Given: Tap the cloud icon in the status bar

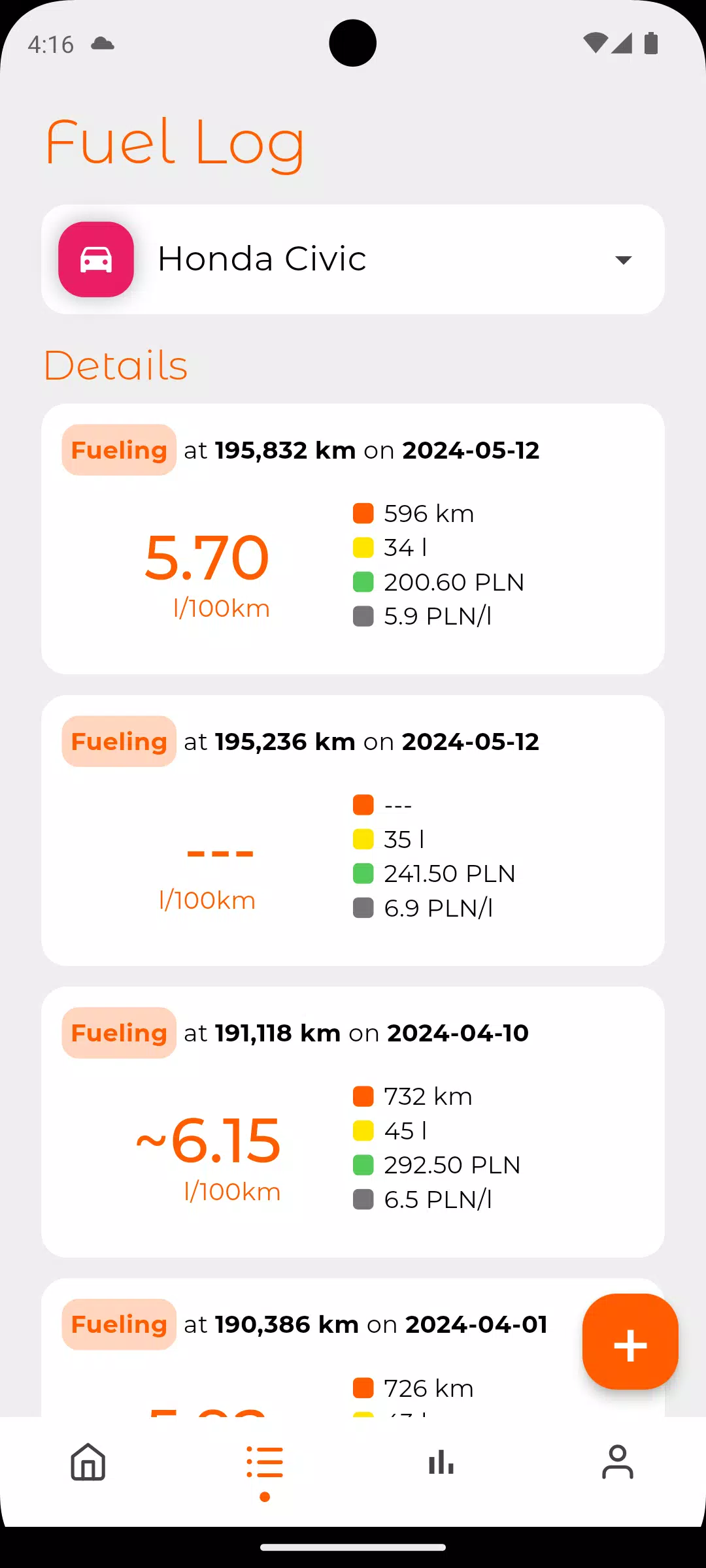Looking at the screenshot, I should (101, 43).
